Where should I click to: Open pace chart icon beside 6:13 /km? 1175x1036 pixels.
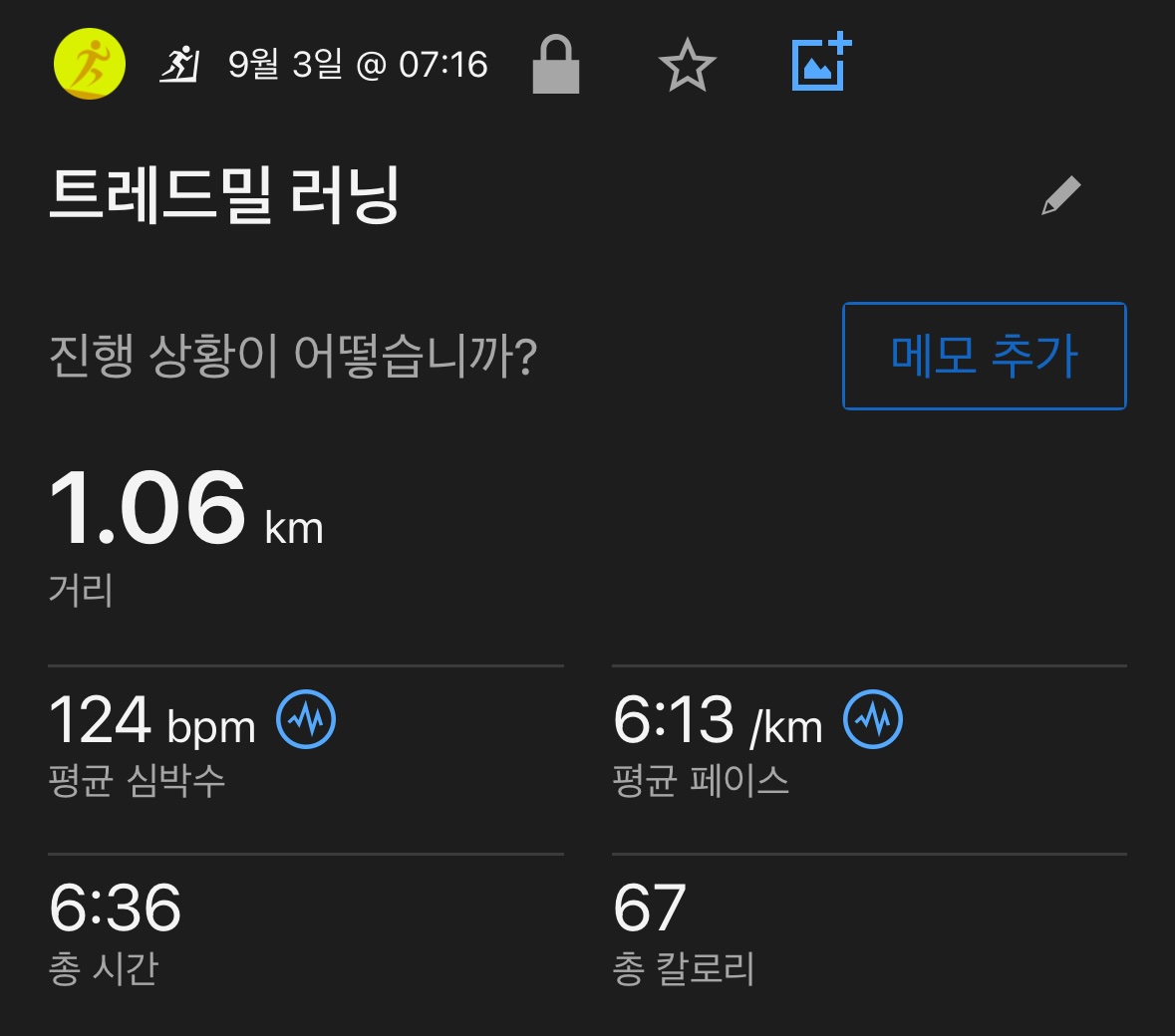coord(873,719)
